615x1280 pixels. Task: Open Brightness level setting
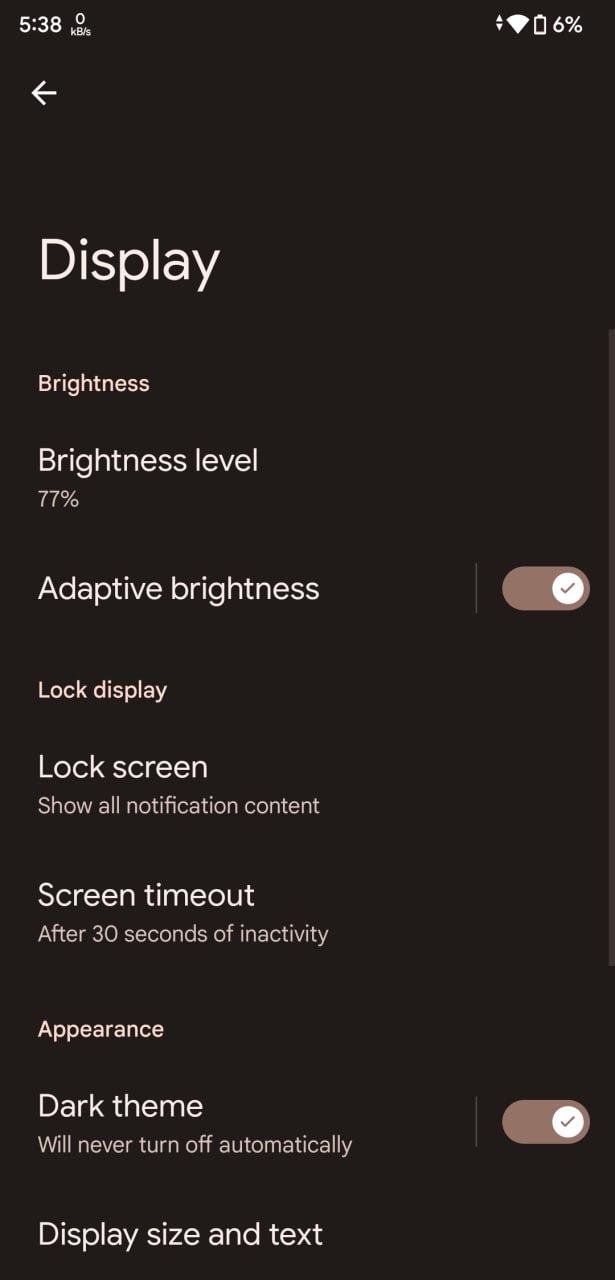pos(148,476)
